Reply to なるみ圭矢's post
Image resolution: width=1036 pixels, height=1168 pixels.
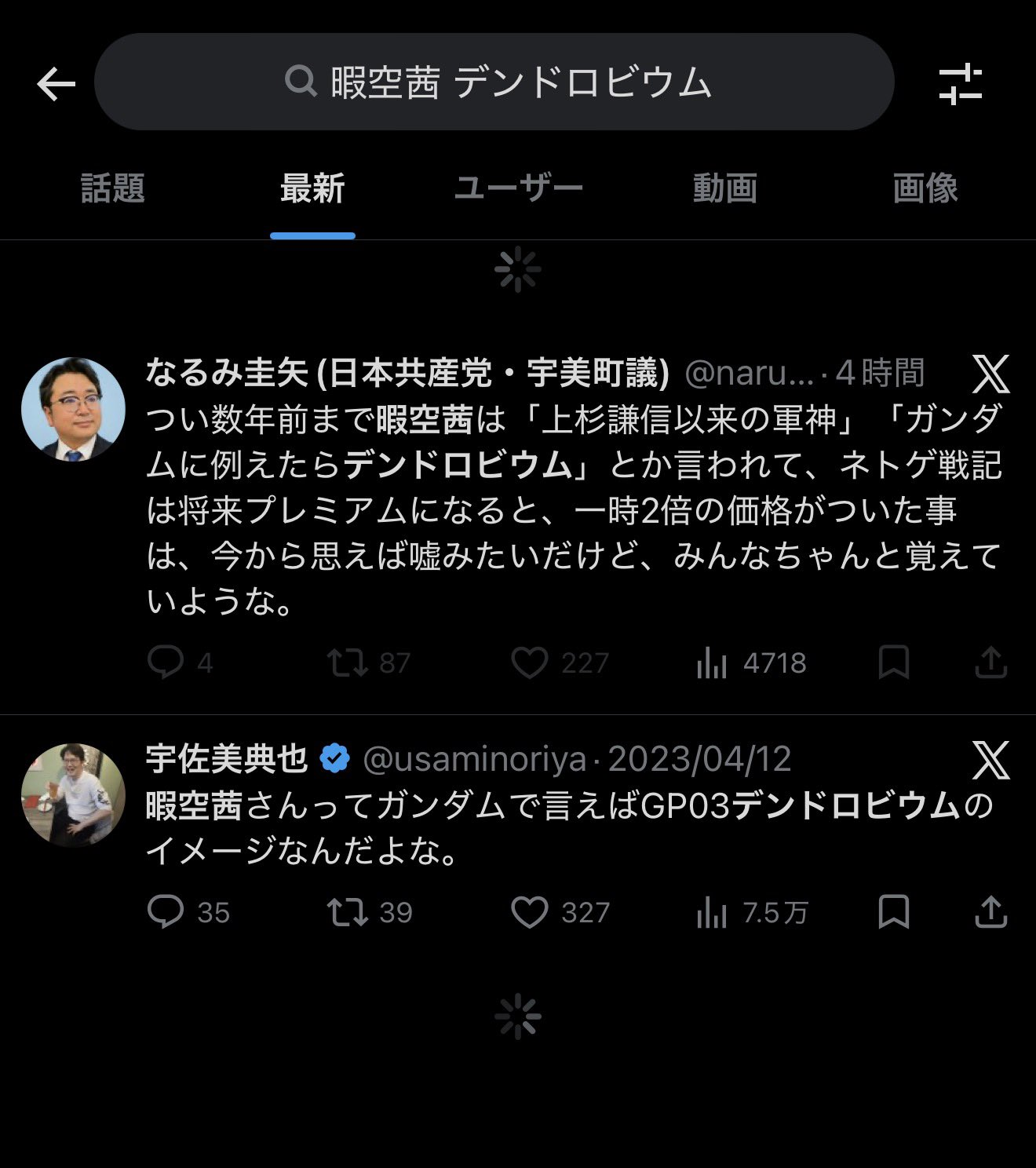[x=166, y=662]
